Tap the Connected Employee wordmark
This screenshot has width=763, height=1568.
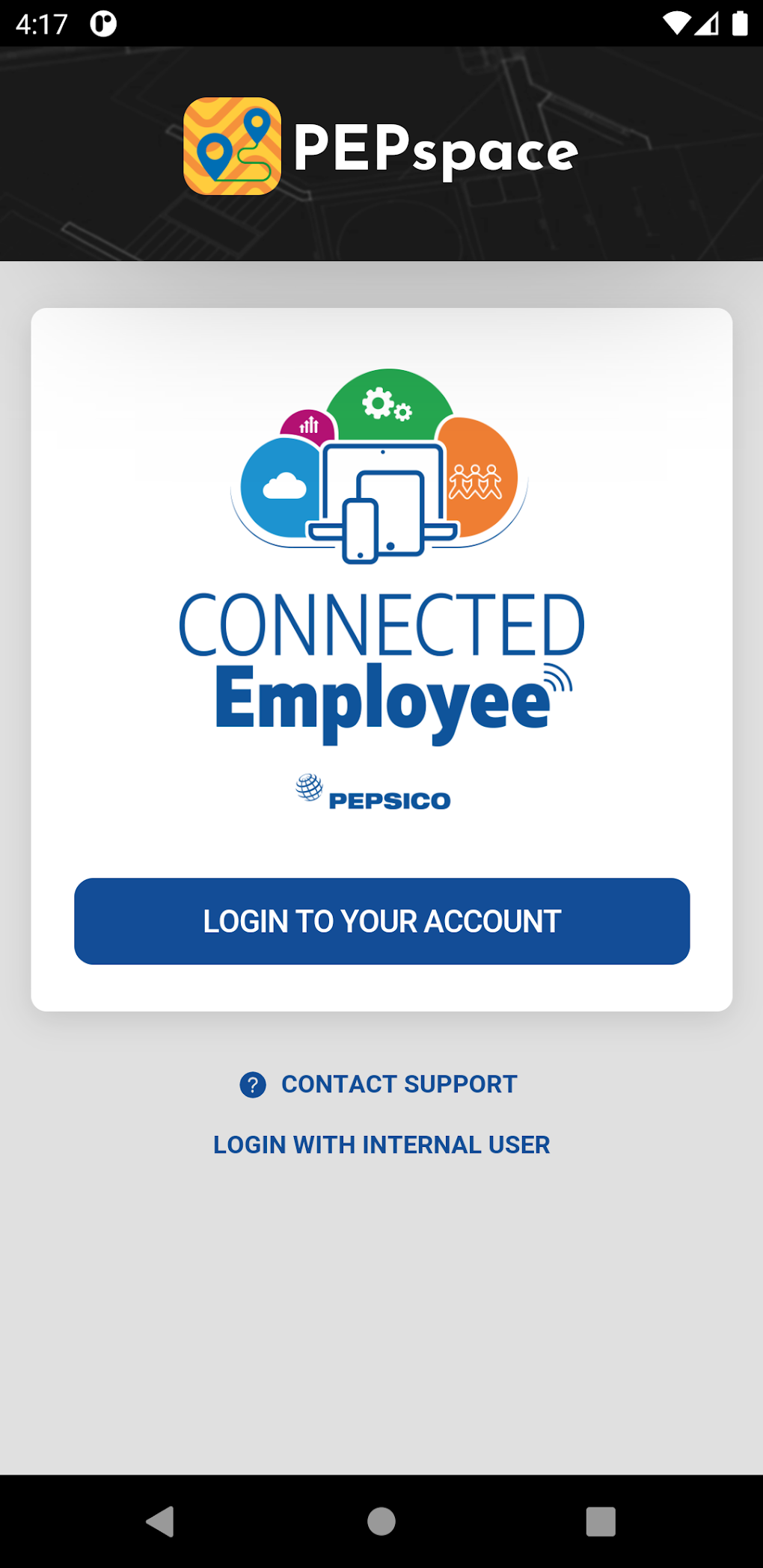tap(381, 662)
